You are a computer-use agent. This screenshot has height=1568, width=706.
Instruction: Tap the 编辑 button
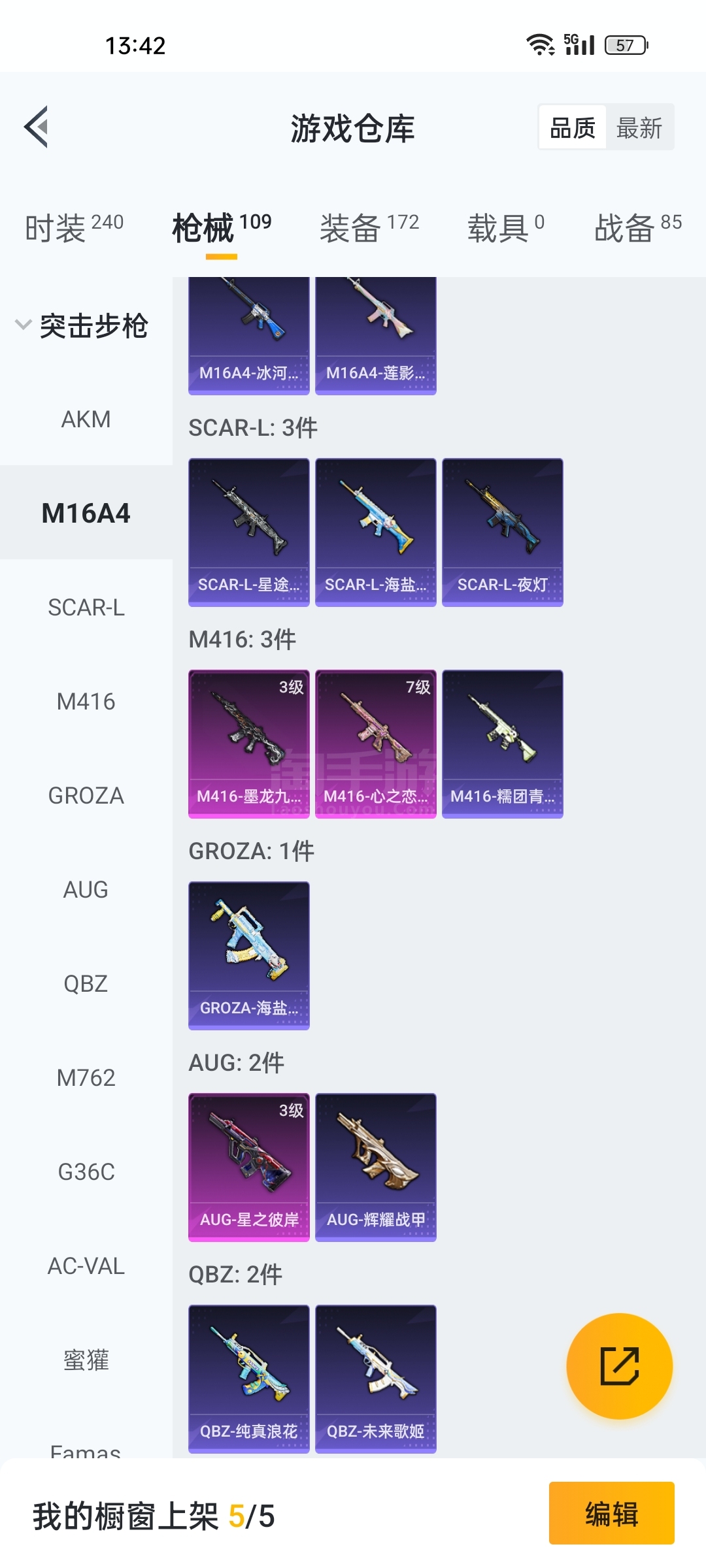click(611, 1513)
